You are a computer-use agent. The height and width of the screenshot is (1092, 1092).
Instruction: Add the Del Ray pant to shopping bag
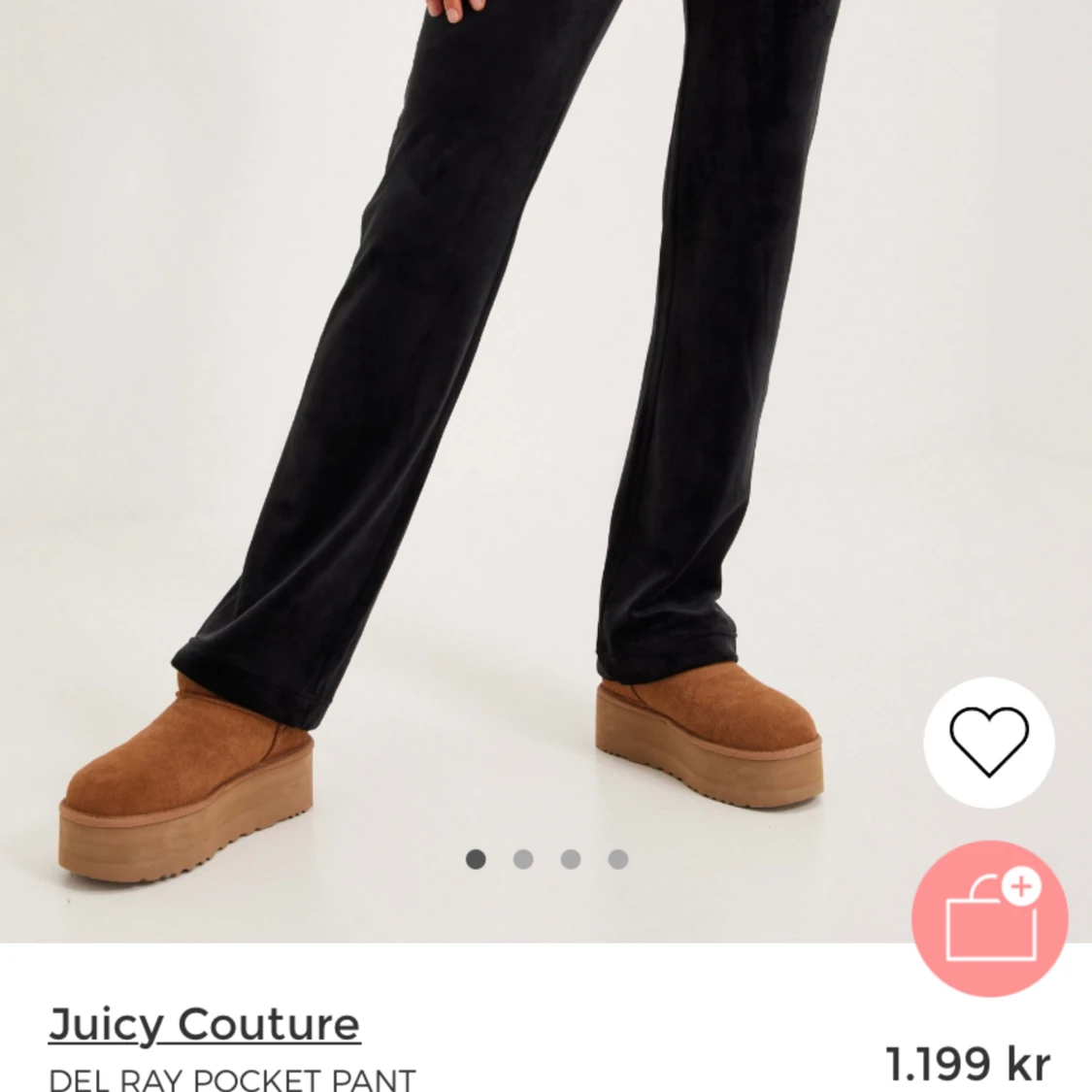point(989,918)
